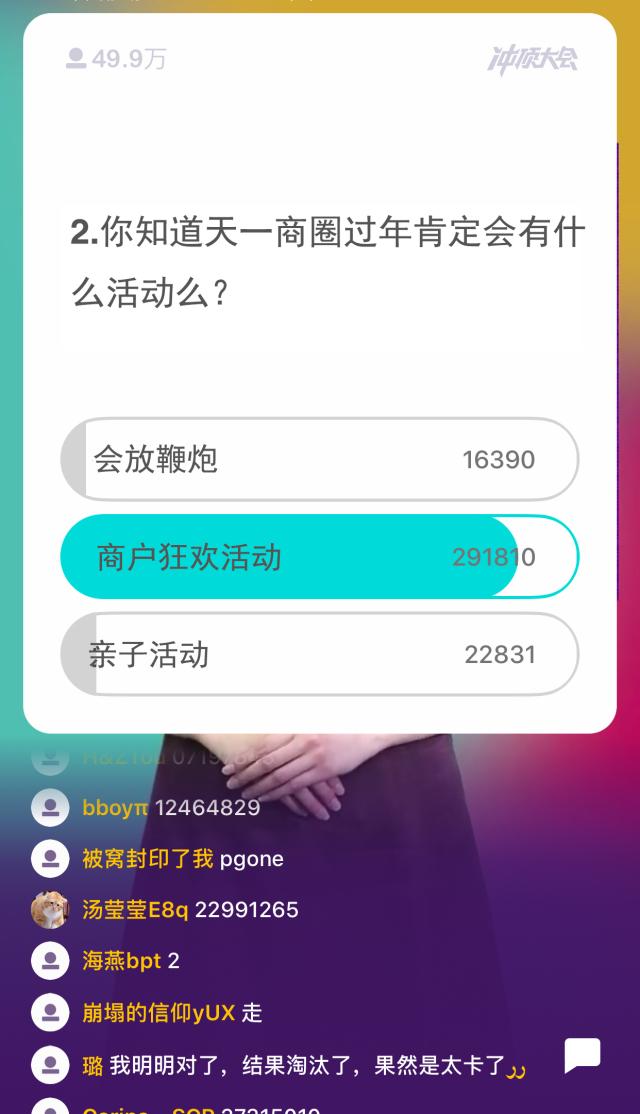Choose the answer 商户狂欢活动
640x1114 pixels.
pos(319,557)
